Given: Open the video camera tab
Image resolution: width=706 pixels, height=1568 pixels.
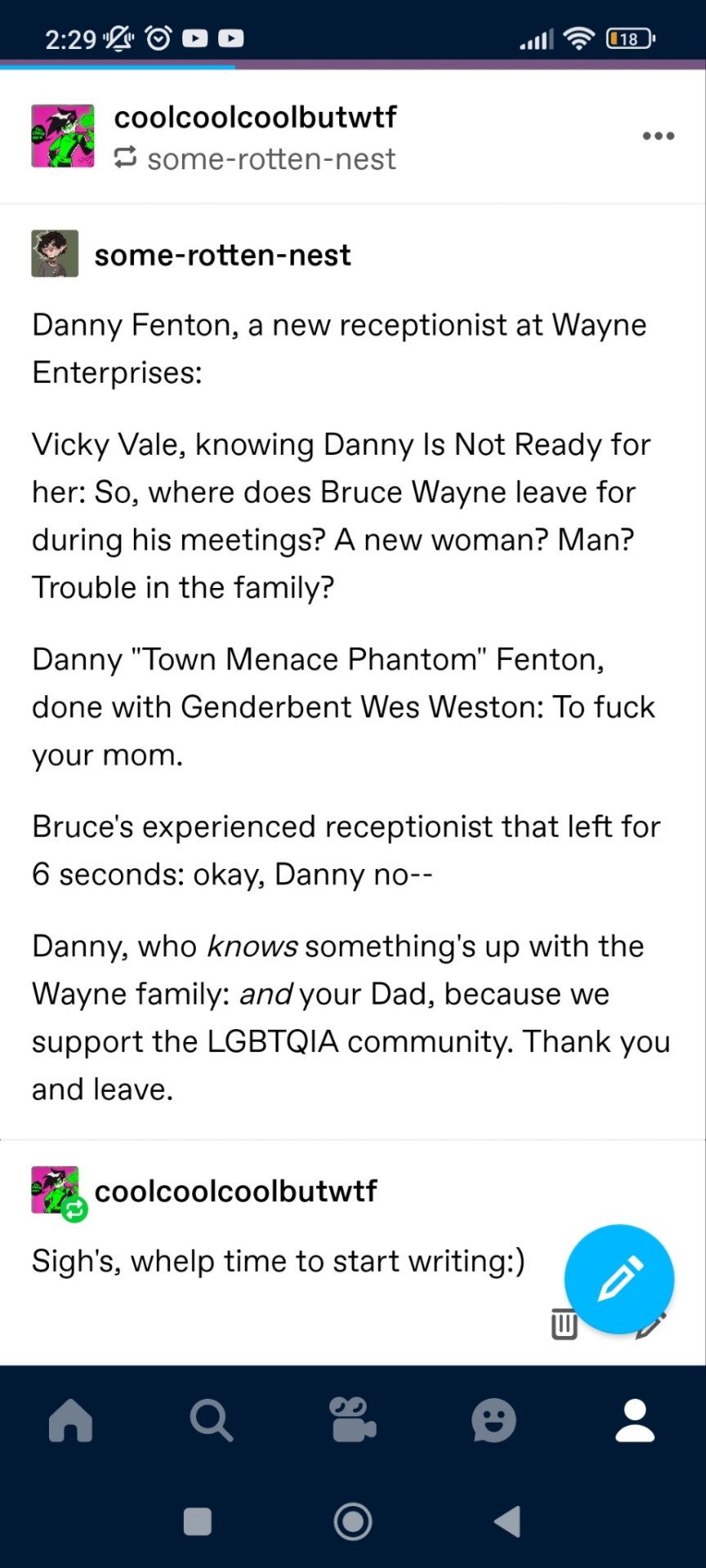Looking at the screenshot, I should click(x=353, y=1420).
